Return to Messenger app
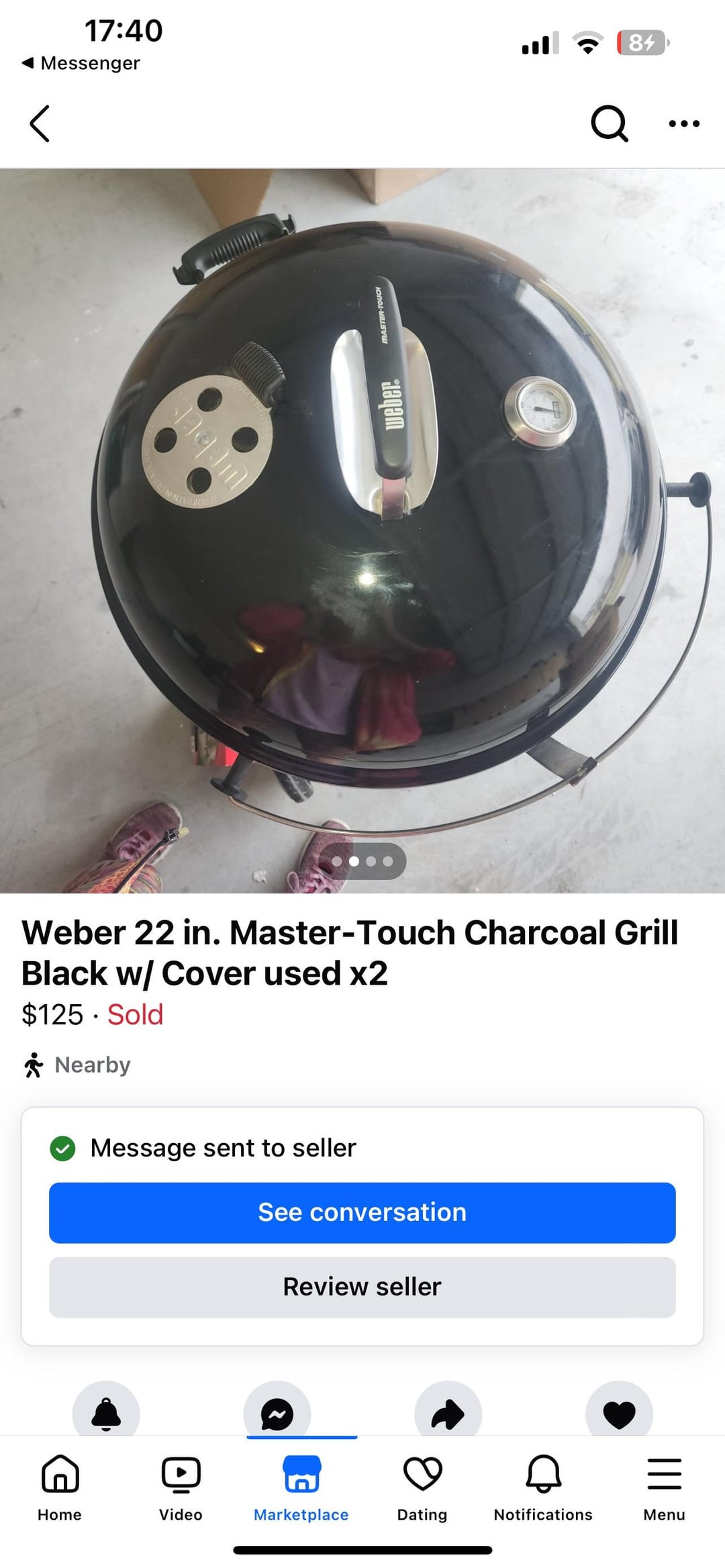 (81, 63)
